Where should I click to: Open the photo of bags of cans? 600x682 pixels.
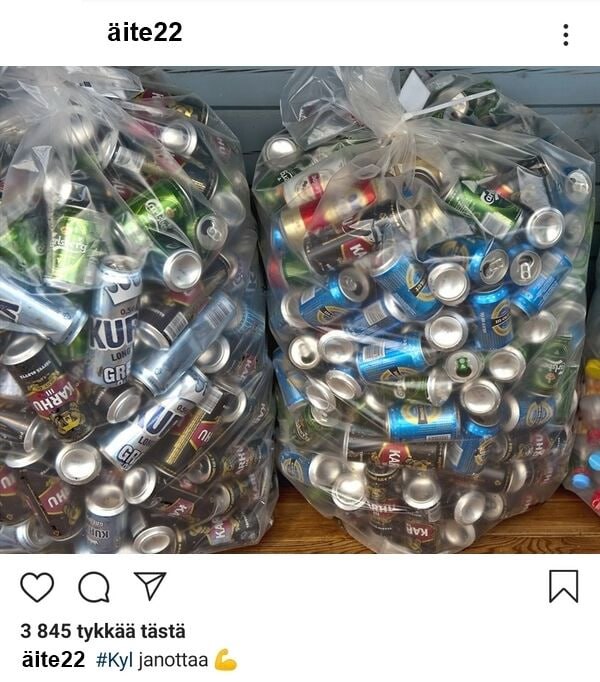(300, 310)
